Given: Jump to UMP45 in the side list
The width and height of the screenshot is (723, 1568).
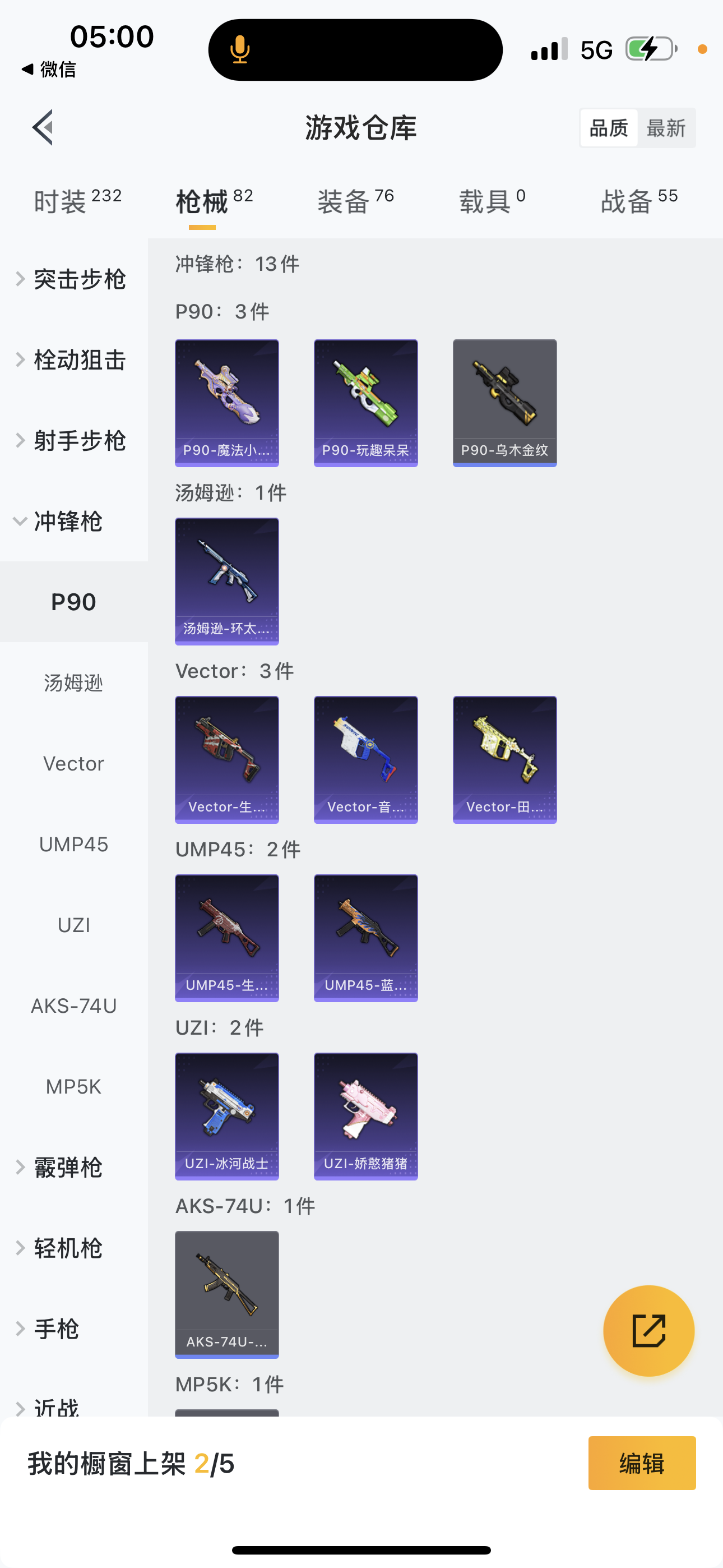Looking at the screenshot, I should (x=73, y=844).
